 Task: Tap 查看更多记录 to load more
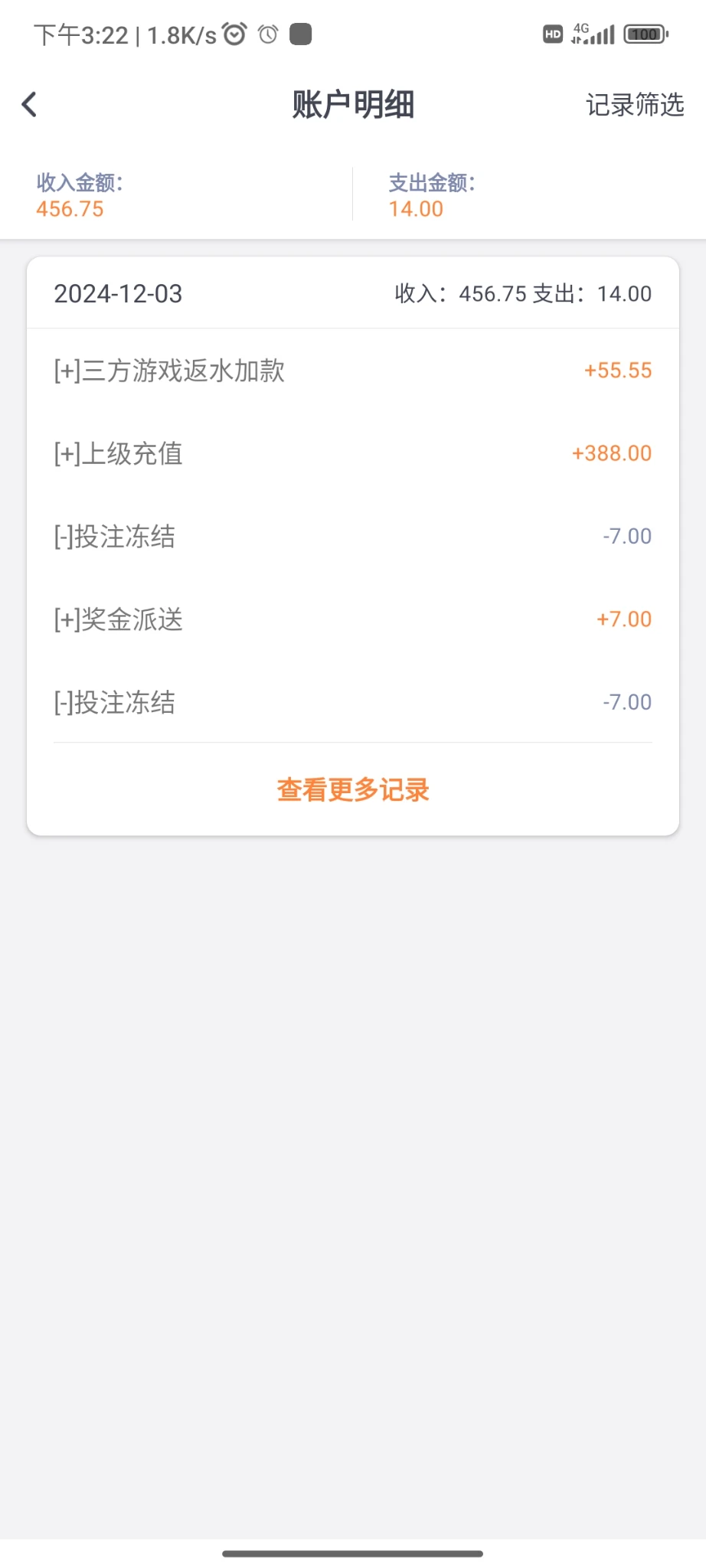(x=353, y=789)
